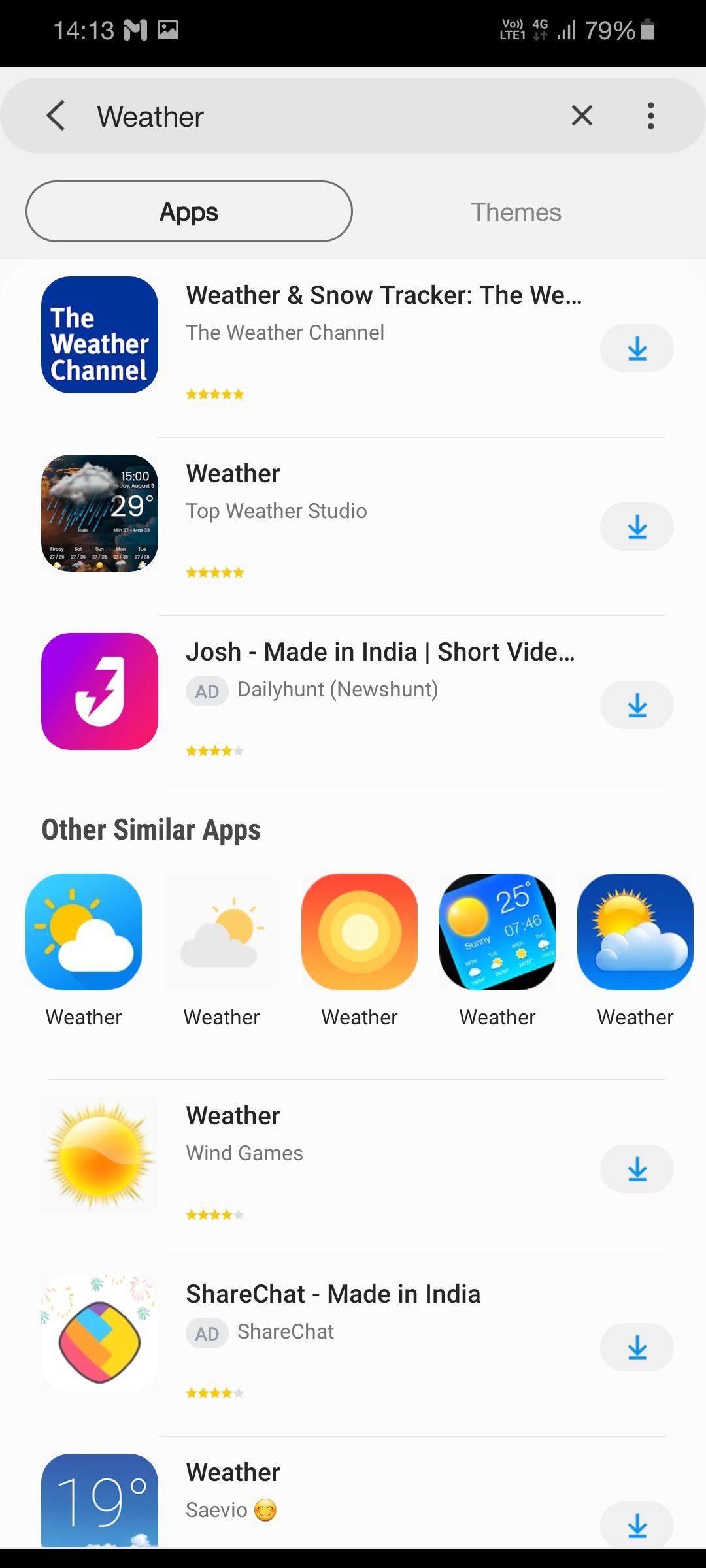Download the ShareChat app
The width and height of the screenshot is (706, 1568).
(x=636, y=1348)
